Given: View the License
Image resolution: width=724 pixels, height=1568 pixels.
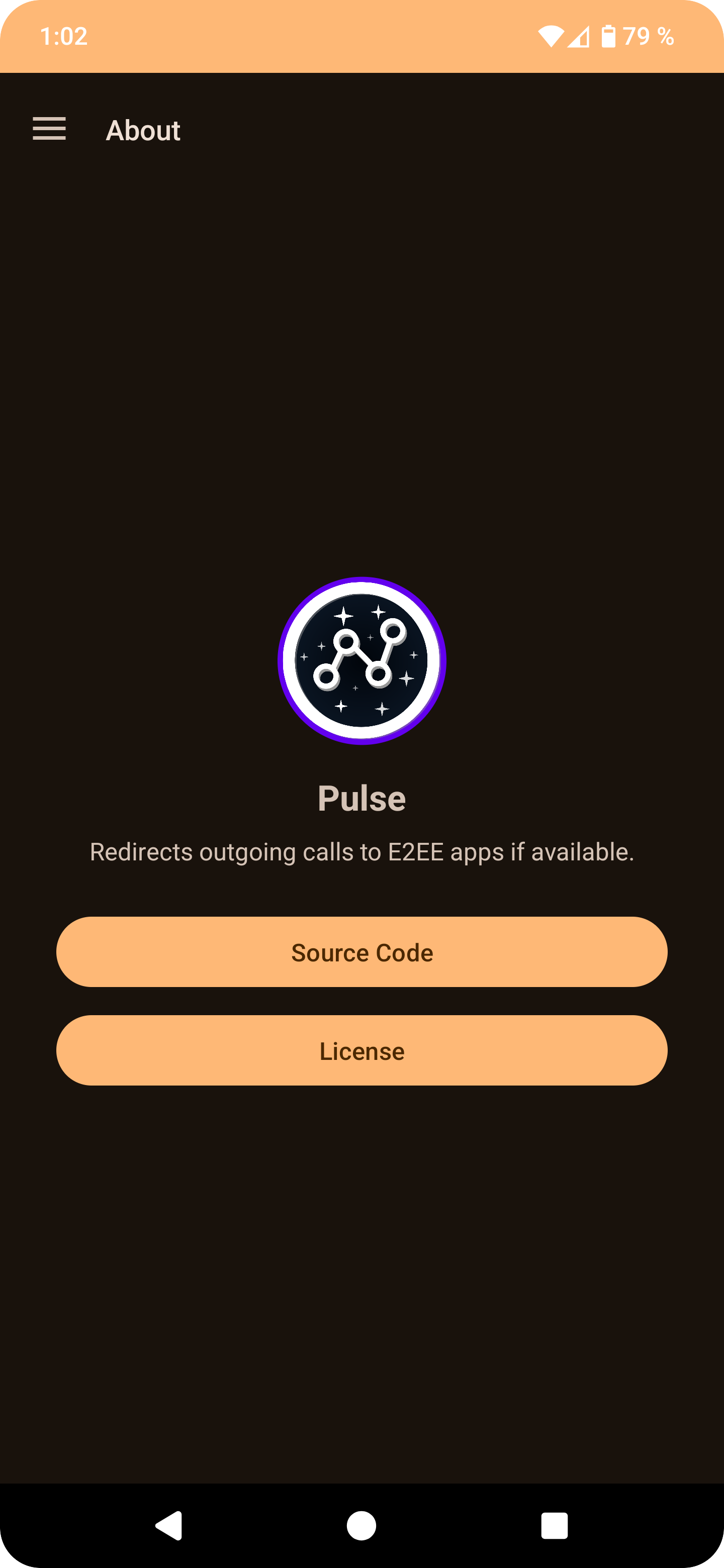Looking at the screenshot, I should point(361,1050).
